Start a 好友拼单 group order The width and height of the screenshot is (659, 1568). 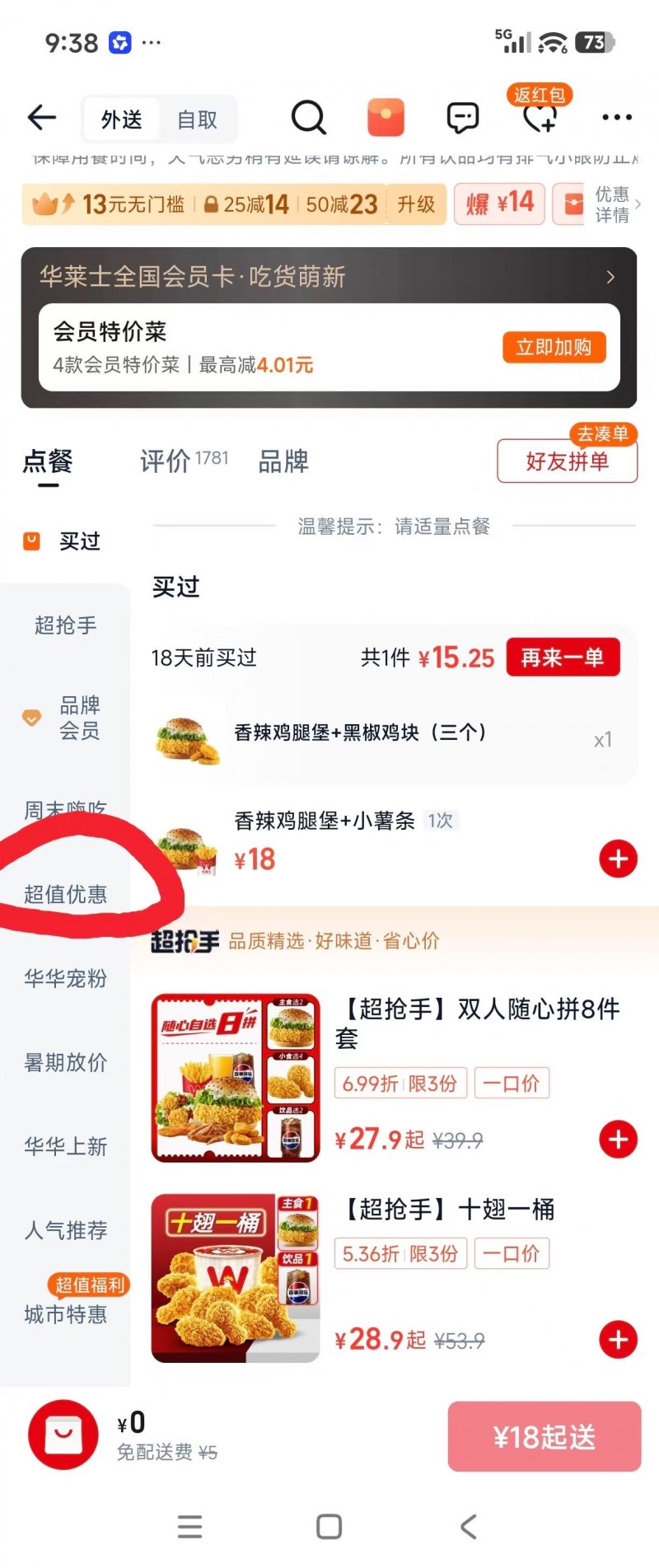[567, 461]
